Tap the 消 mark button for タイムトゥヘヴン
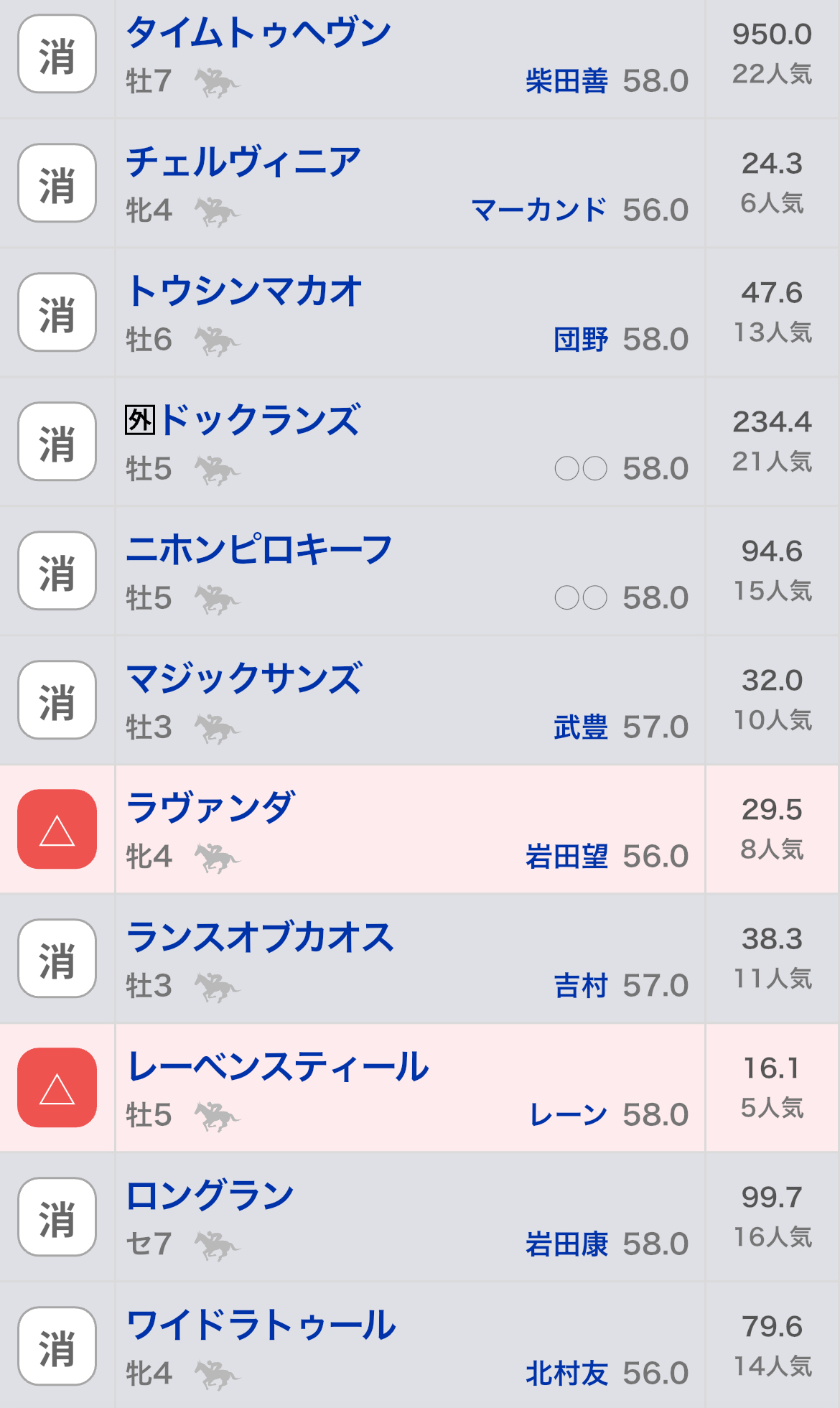The image size is (840, 1408). [57, 54]
